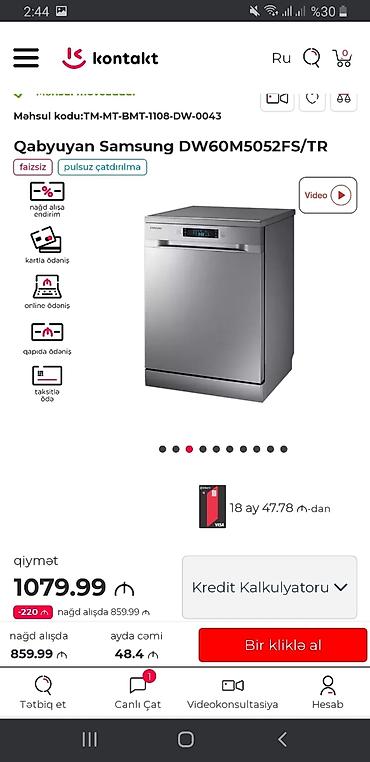
Task: Tap the Kontakt logo to go home
Action: tap(110, 58)
